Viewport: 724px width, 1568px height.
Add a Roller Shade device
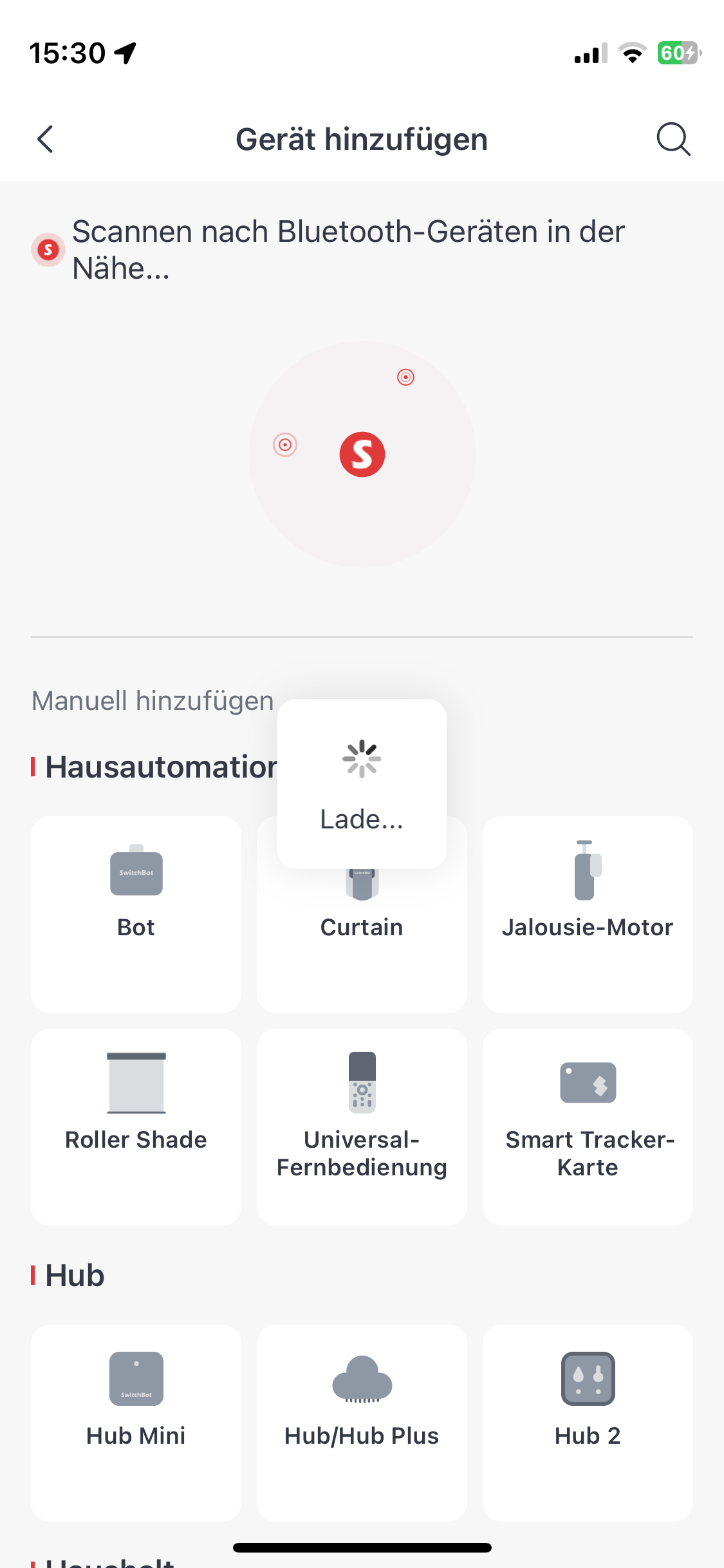136,1126
